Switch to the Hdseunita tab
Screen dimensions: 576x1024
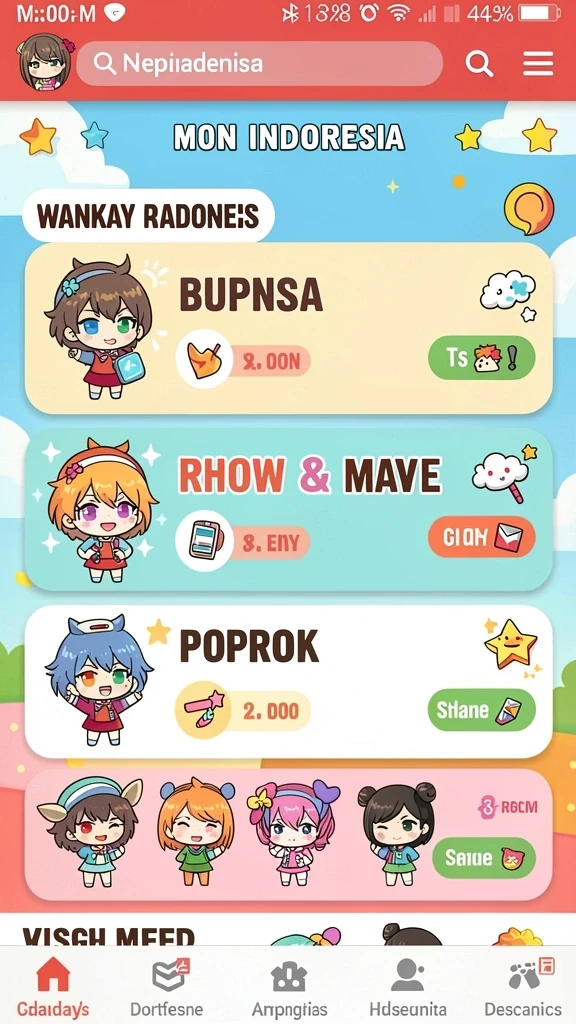[408, 987]
